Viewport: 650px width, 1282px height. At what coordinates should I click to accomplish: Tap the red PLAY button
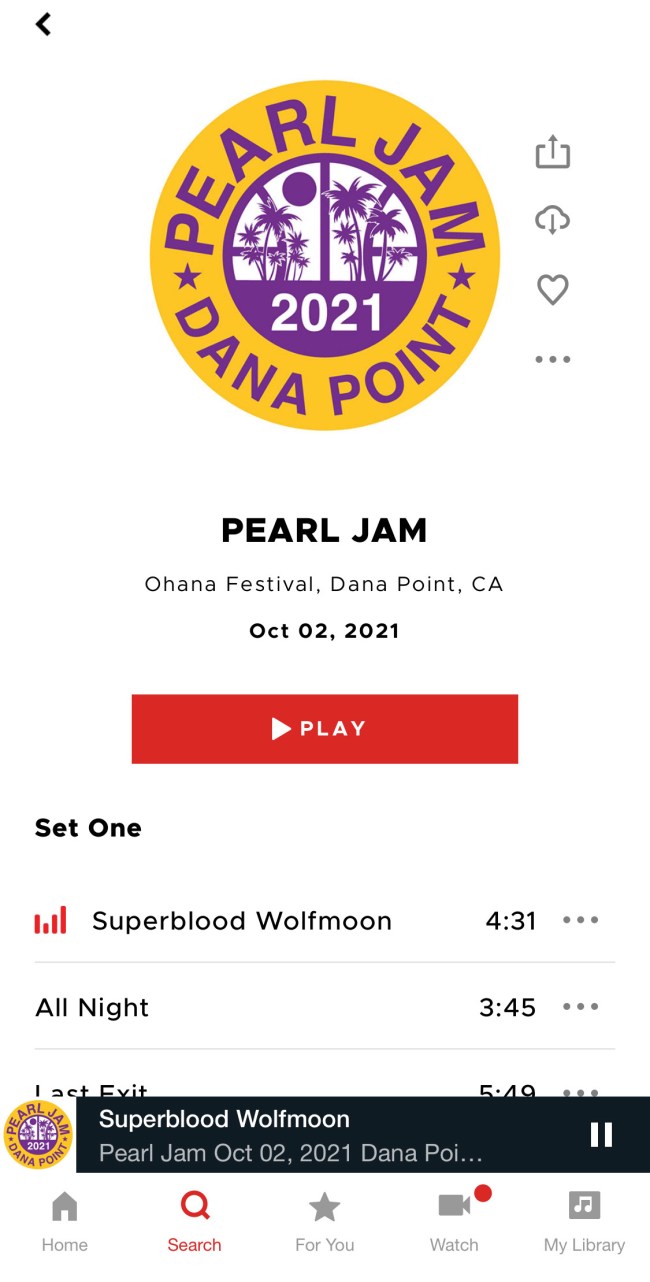pyautogui.click(x=325, y=729)
